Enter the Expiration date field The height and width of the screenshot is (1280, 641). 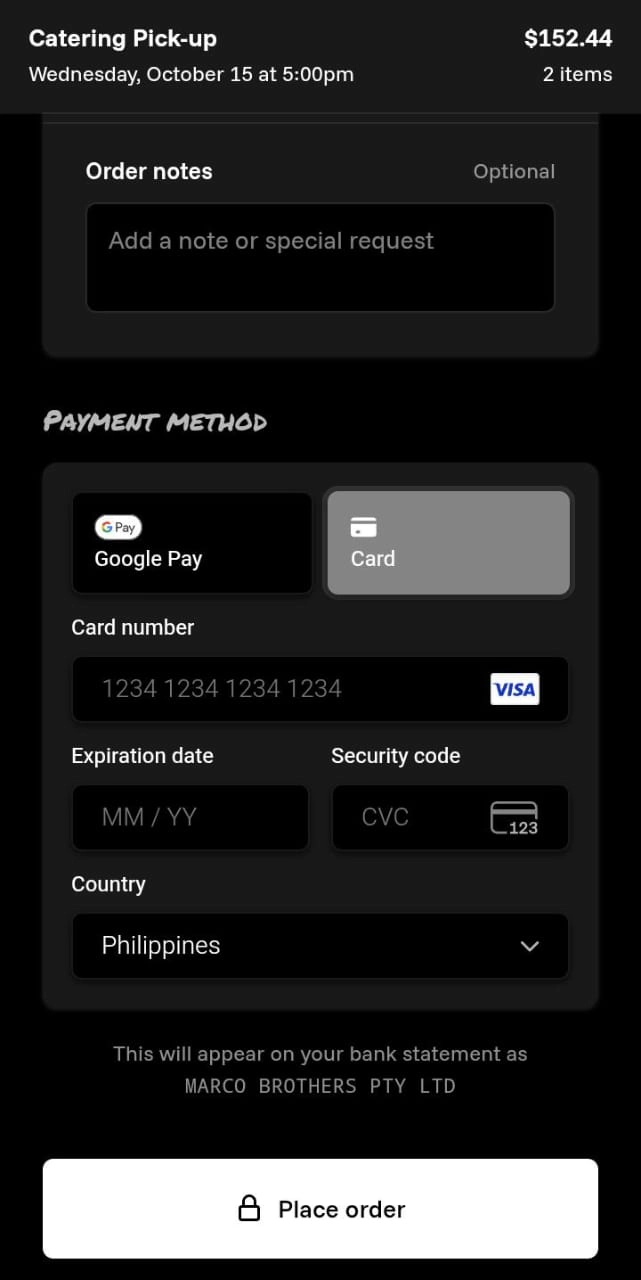coord(190,817)
